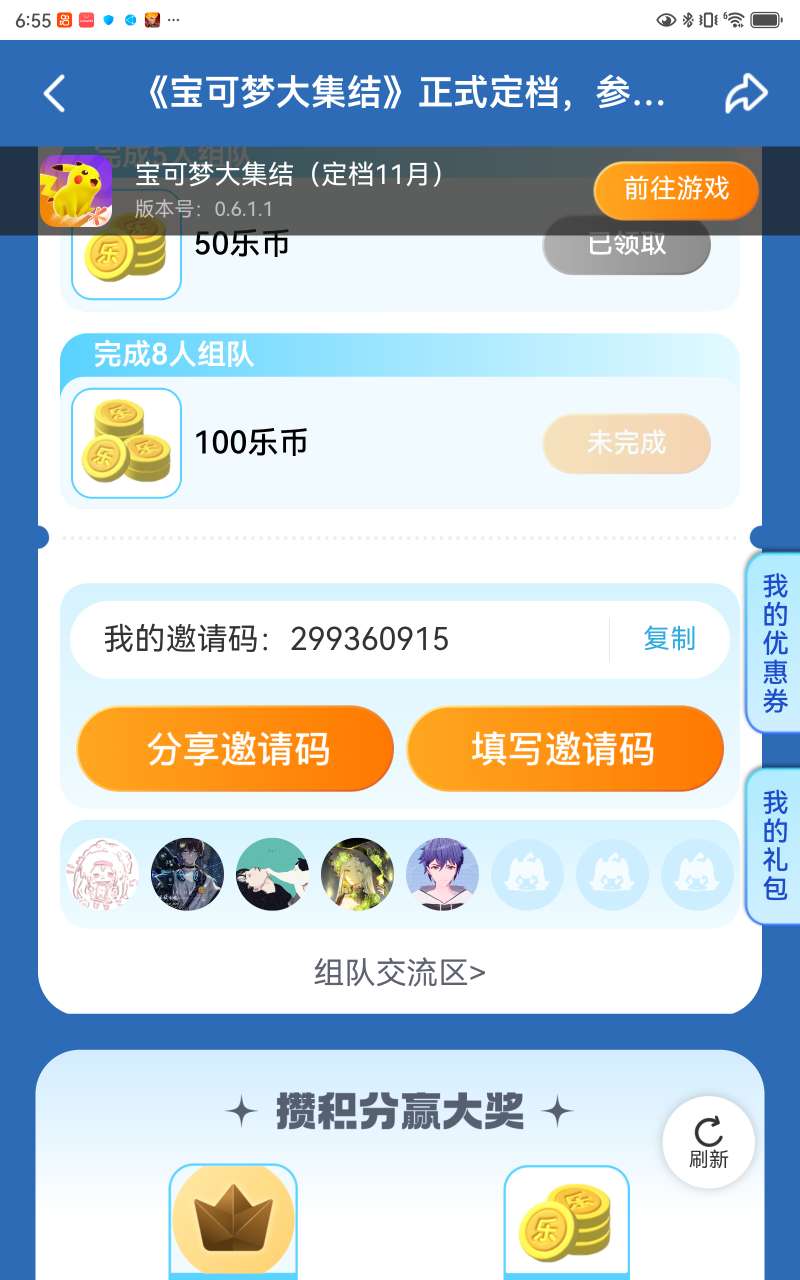Go back using the top-left arrow
Image resolution: width=800 pixels, height=1280 pixels.
coord(55,94)
